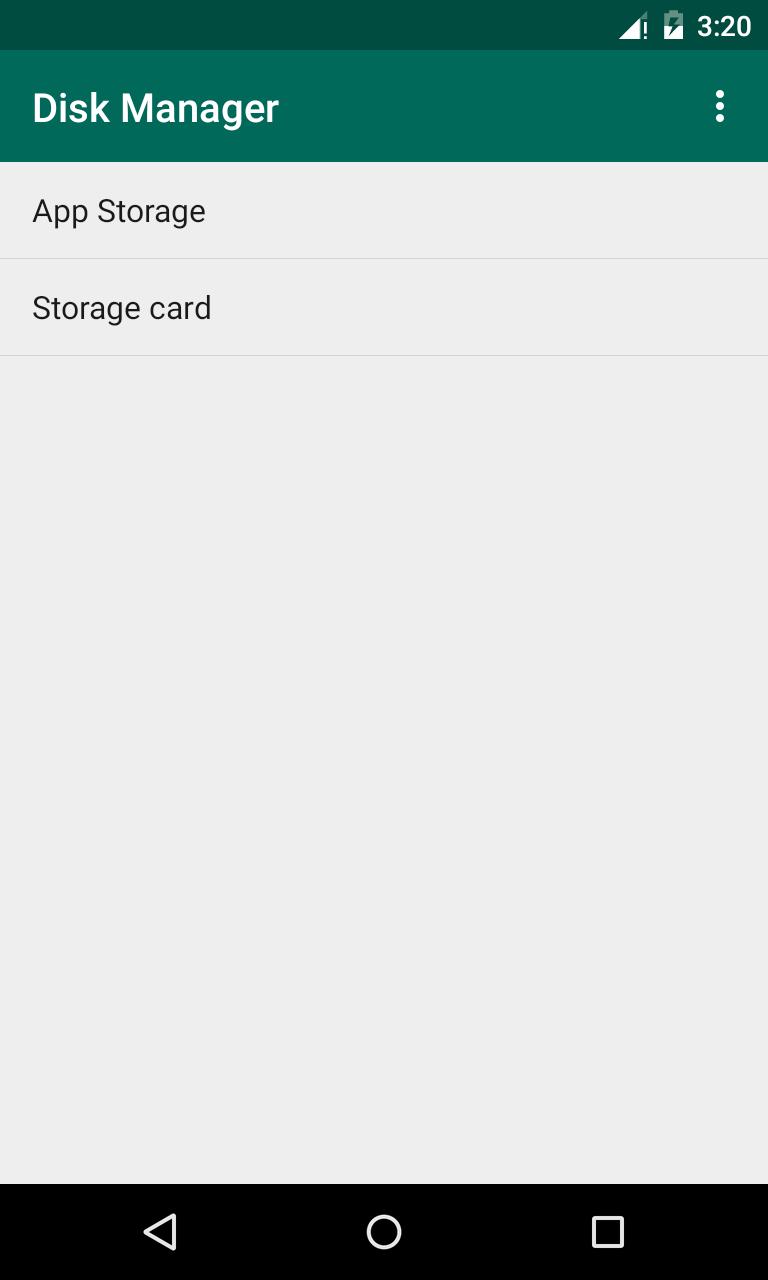Tap the battery charging status icon
The image size is (768, 1280).
pos(672,25)
